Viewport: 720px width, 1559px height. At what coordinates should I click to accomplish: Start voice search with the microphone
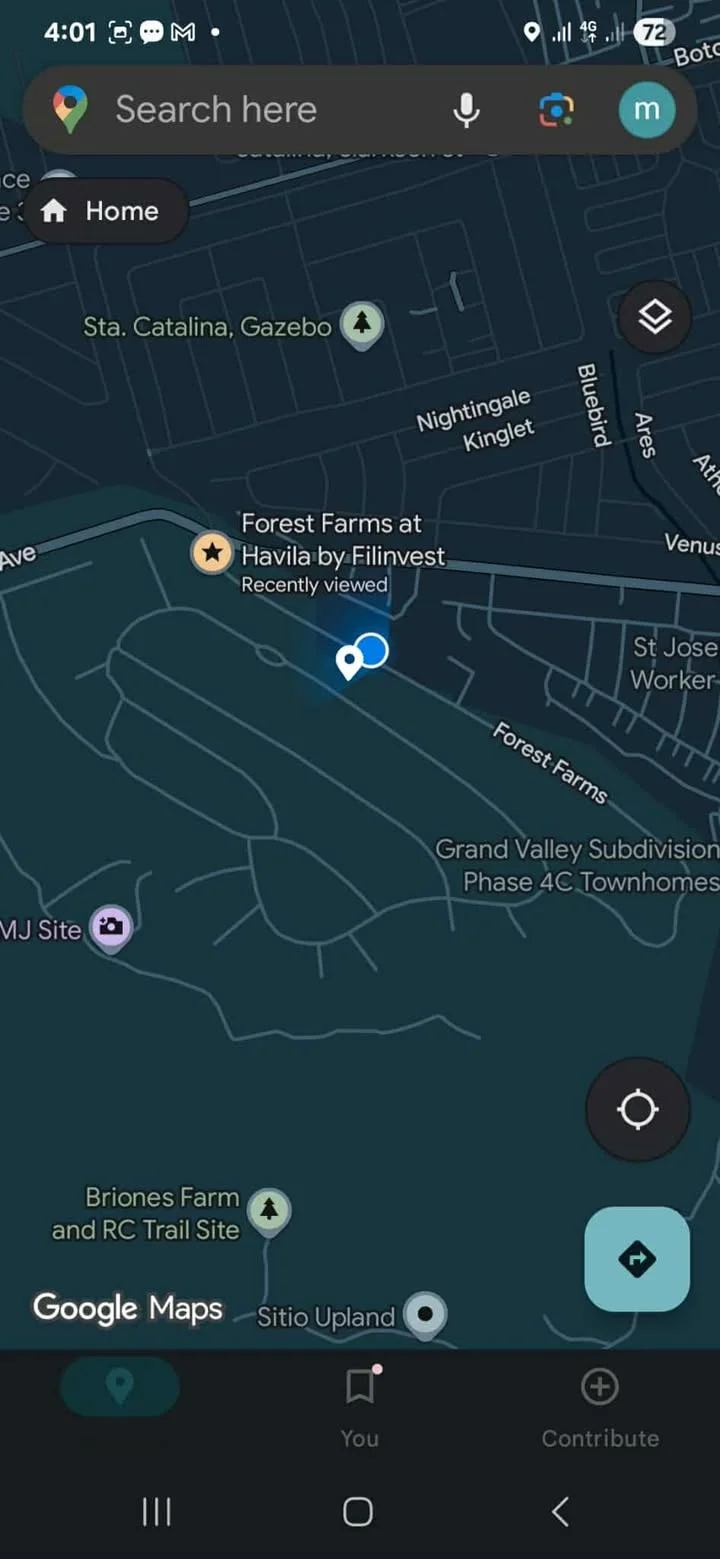[x=466, y=110]
